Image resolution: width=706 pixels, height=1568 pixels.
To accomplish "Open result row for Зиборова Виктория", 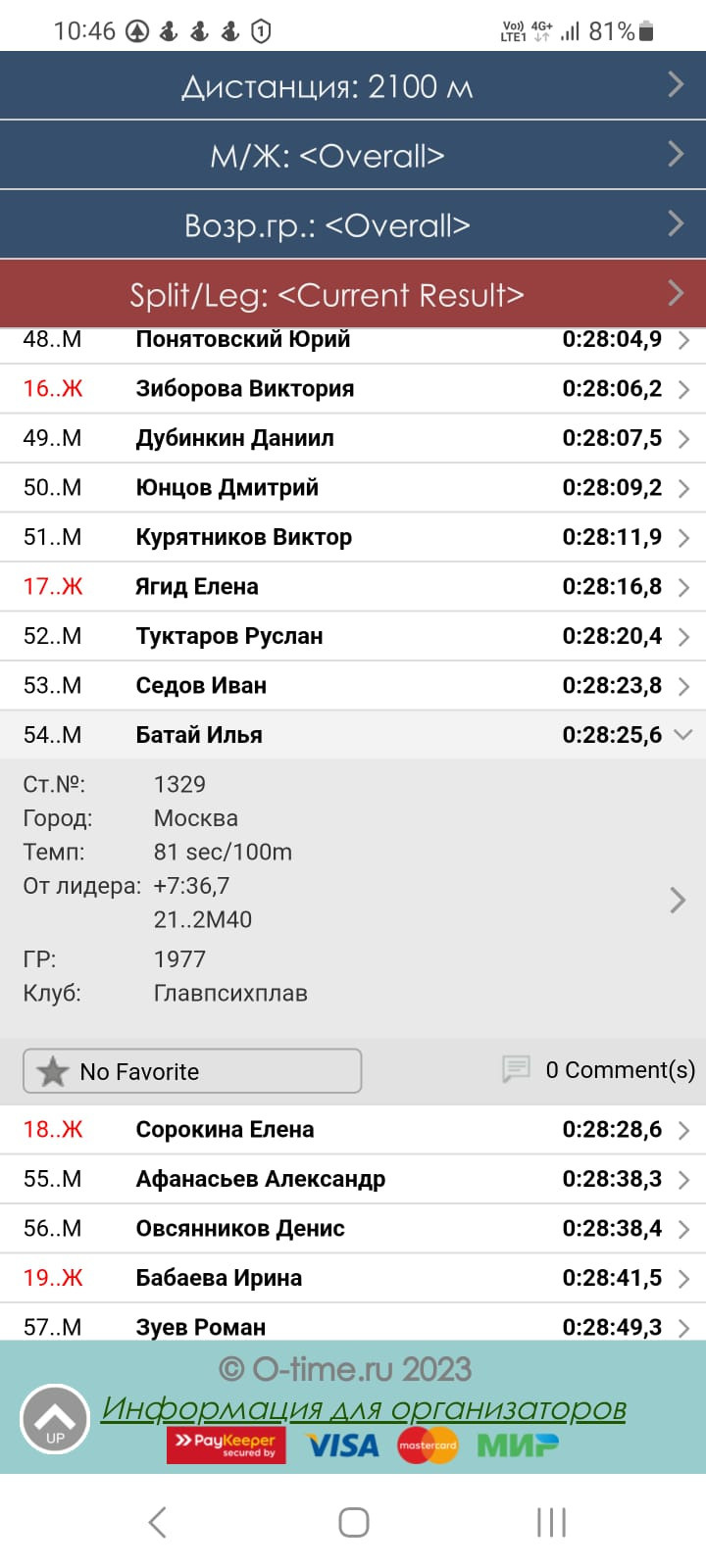I will pyautogui.click(x=353, y=389).
